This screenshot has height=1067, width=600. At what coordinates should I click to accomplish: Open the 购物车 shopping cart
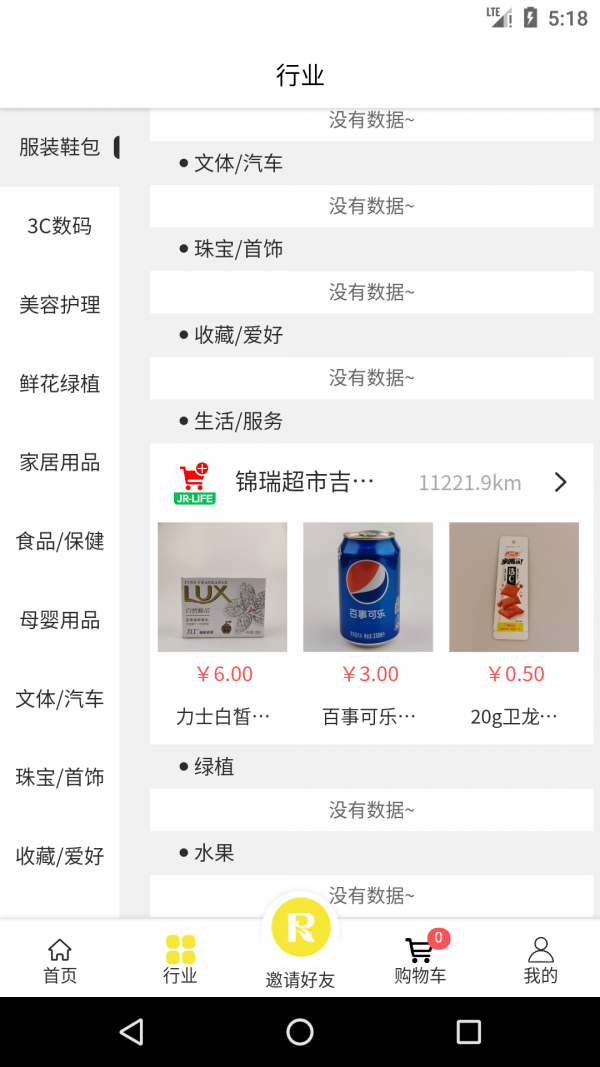(x=420, y=961)
